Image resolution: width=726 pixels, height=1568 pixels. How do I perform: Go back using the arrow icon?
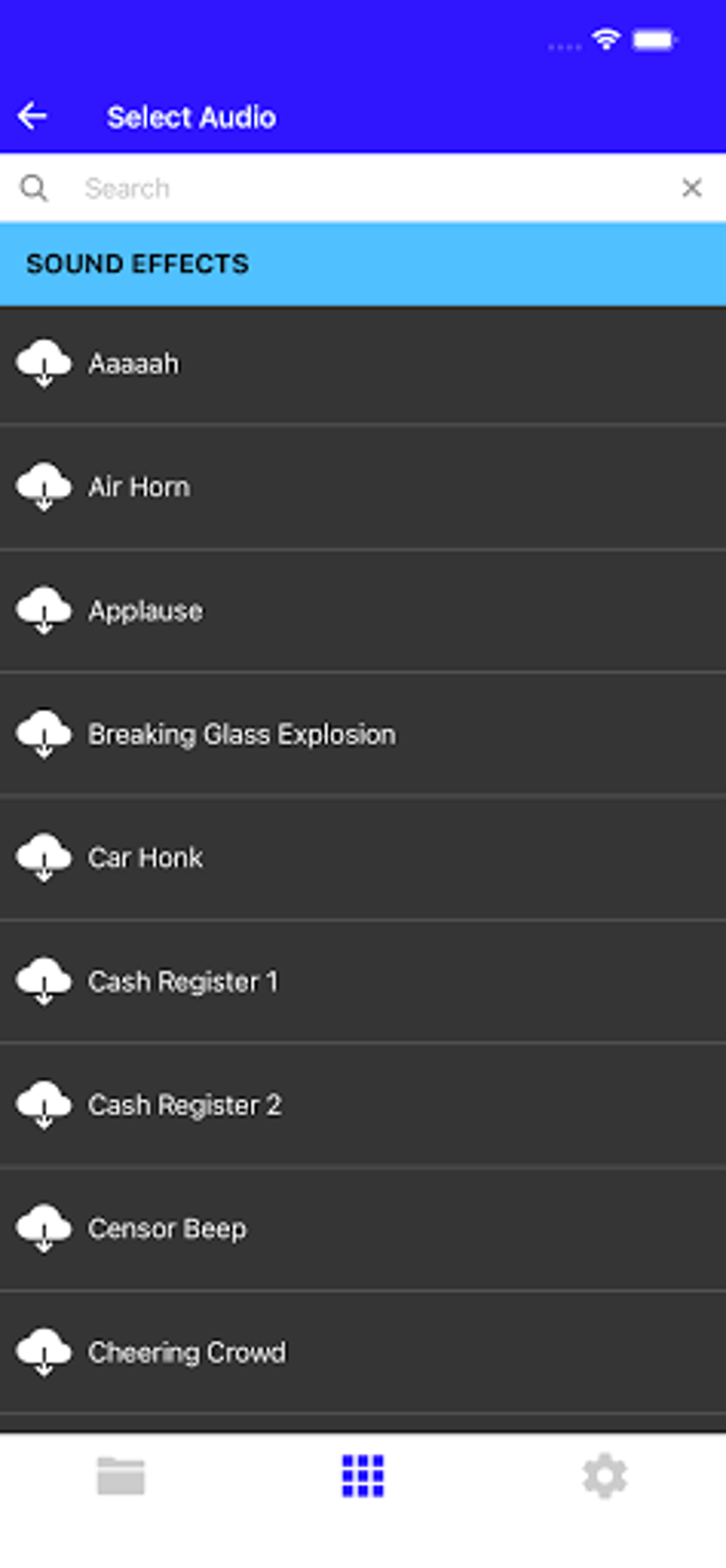coord(32,116)
